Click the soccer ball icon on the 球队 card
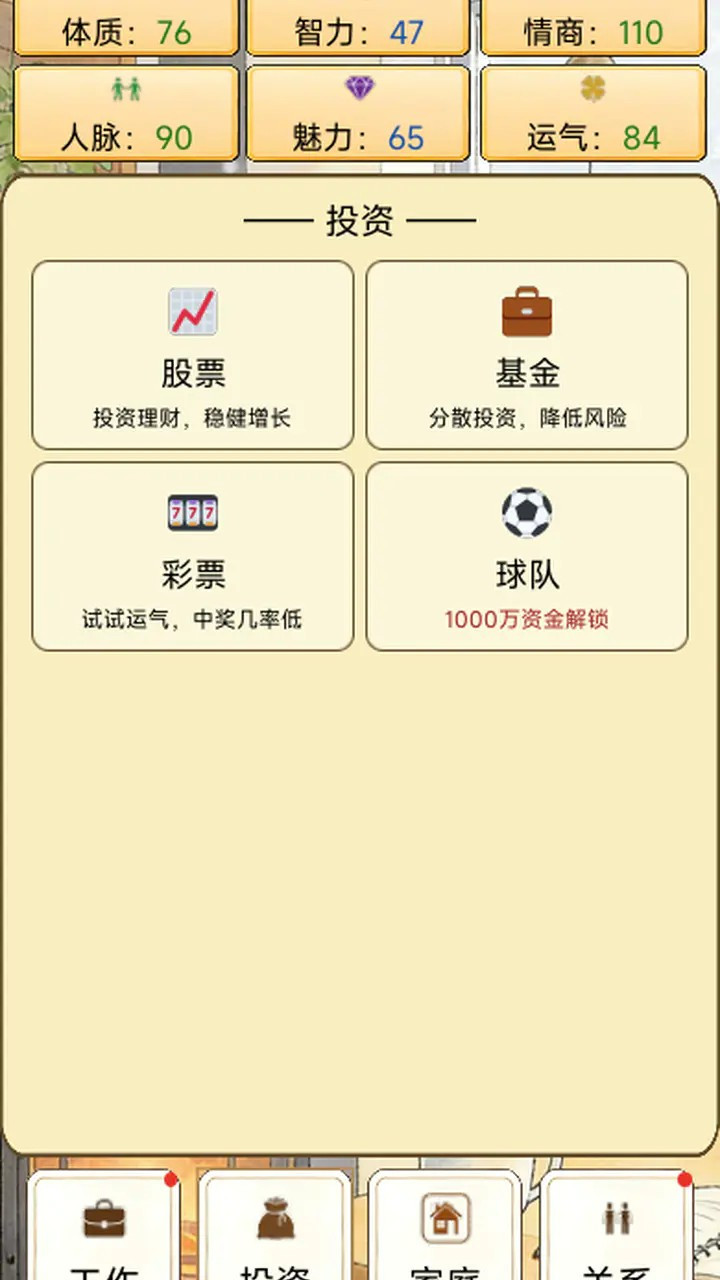Image resolution: width=720 pixels, height=1280 pixels. pyautogui.click(x=526, y=511)
